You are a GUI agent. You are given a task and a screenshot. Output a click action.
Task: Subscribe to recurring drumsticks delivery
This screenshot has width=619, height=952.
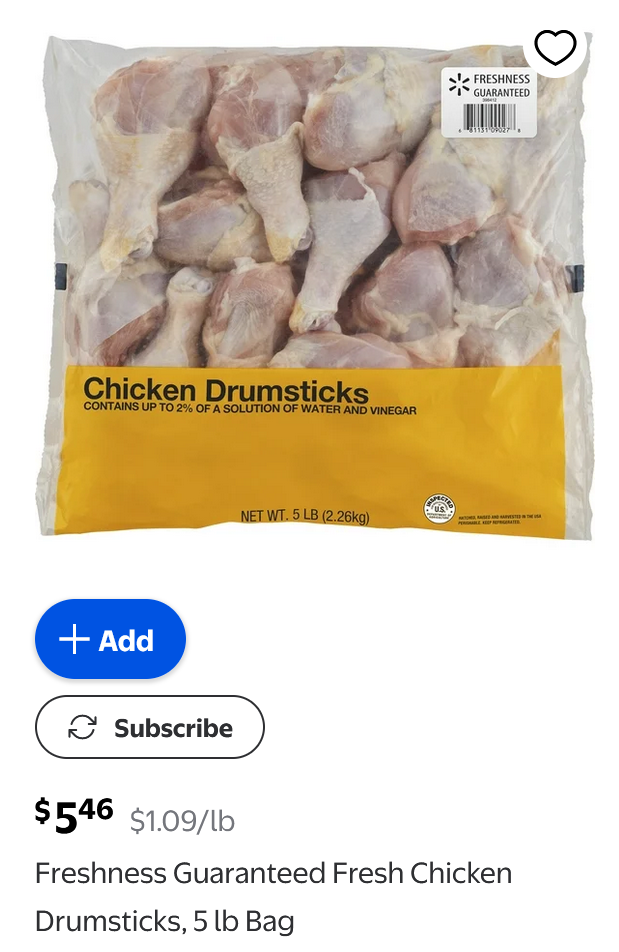(x=150, y=727)
